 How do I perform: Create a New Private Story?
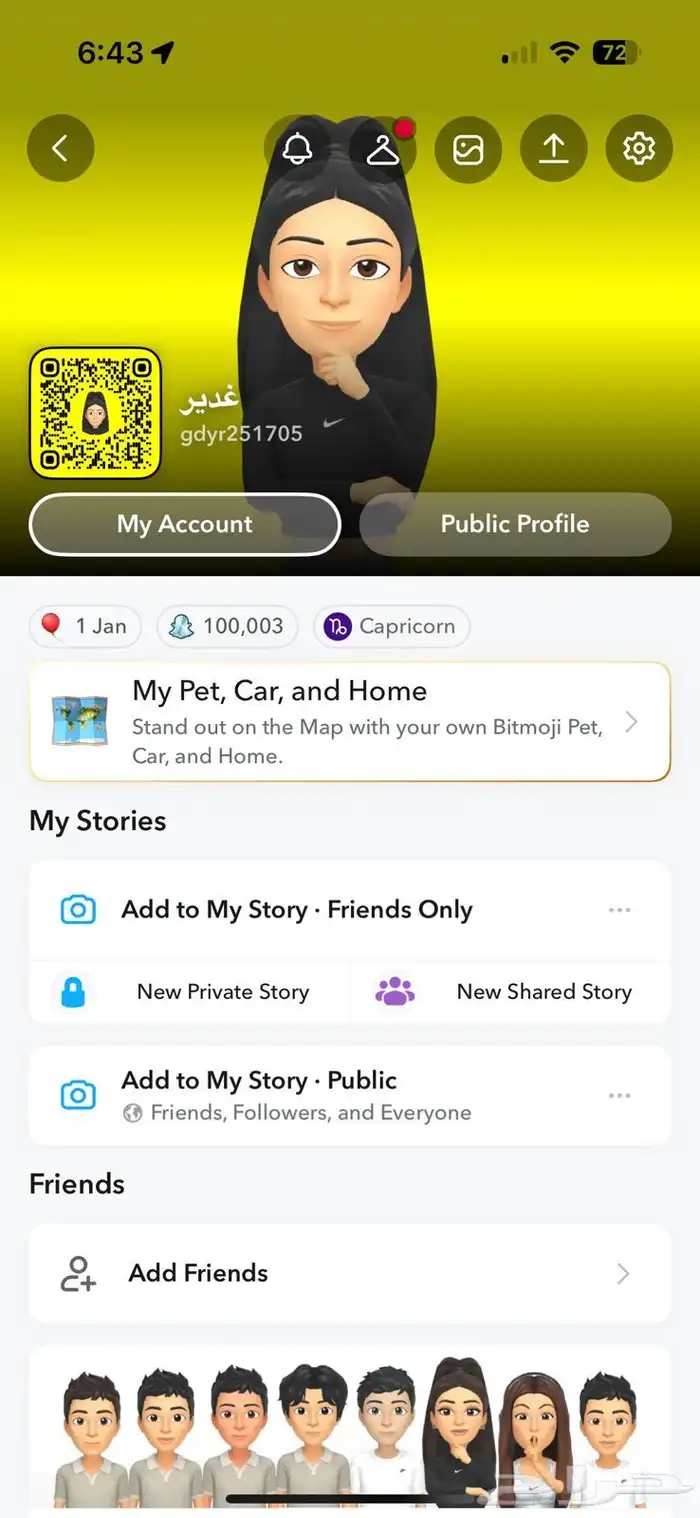click(x=190, y=992)
